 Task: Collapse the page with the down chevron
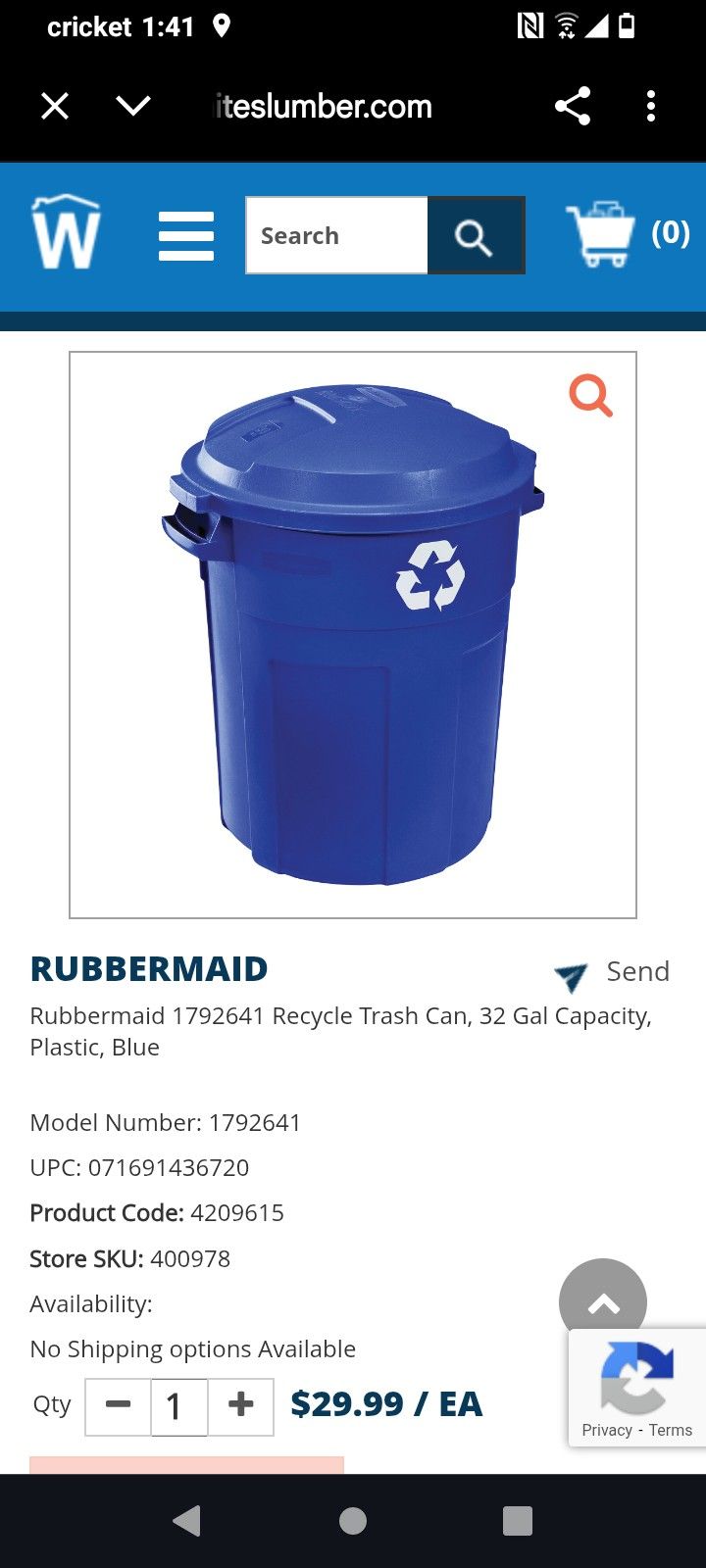tap(134, 106)
